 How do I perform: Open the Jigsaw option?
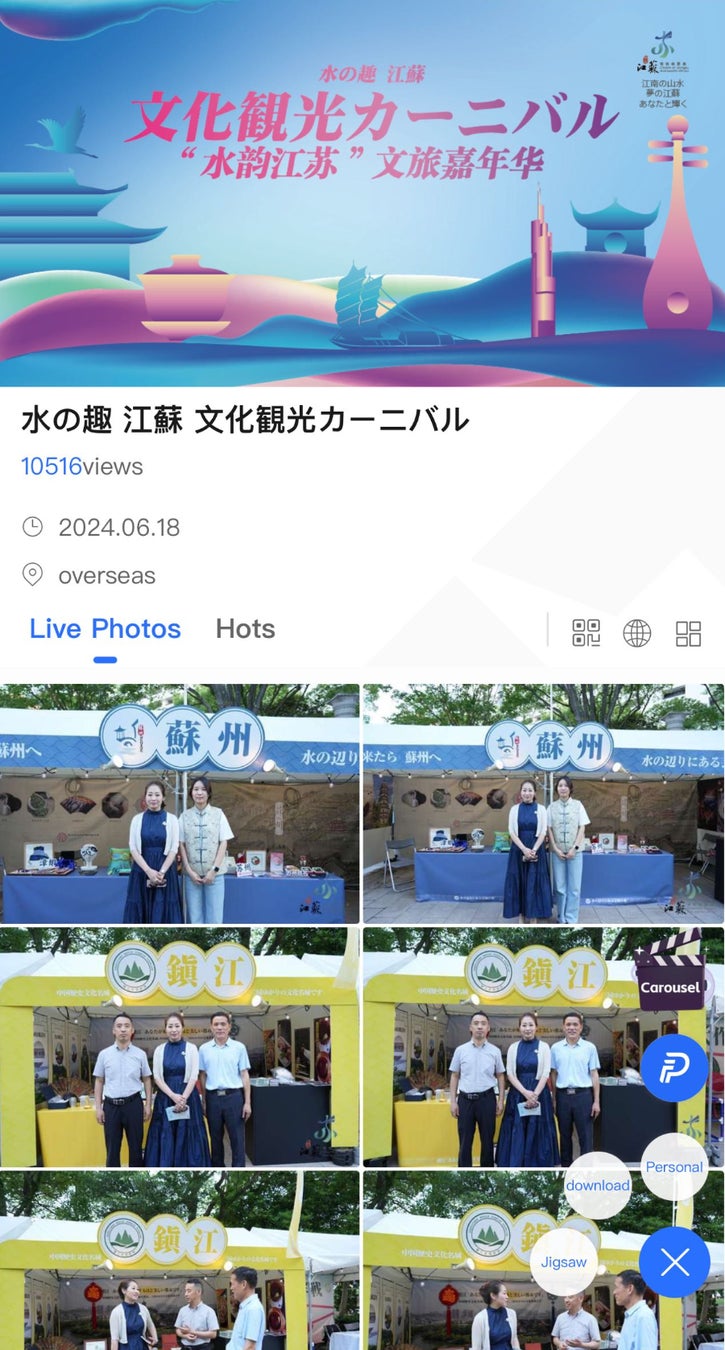point(564,1262)
